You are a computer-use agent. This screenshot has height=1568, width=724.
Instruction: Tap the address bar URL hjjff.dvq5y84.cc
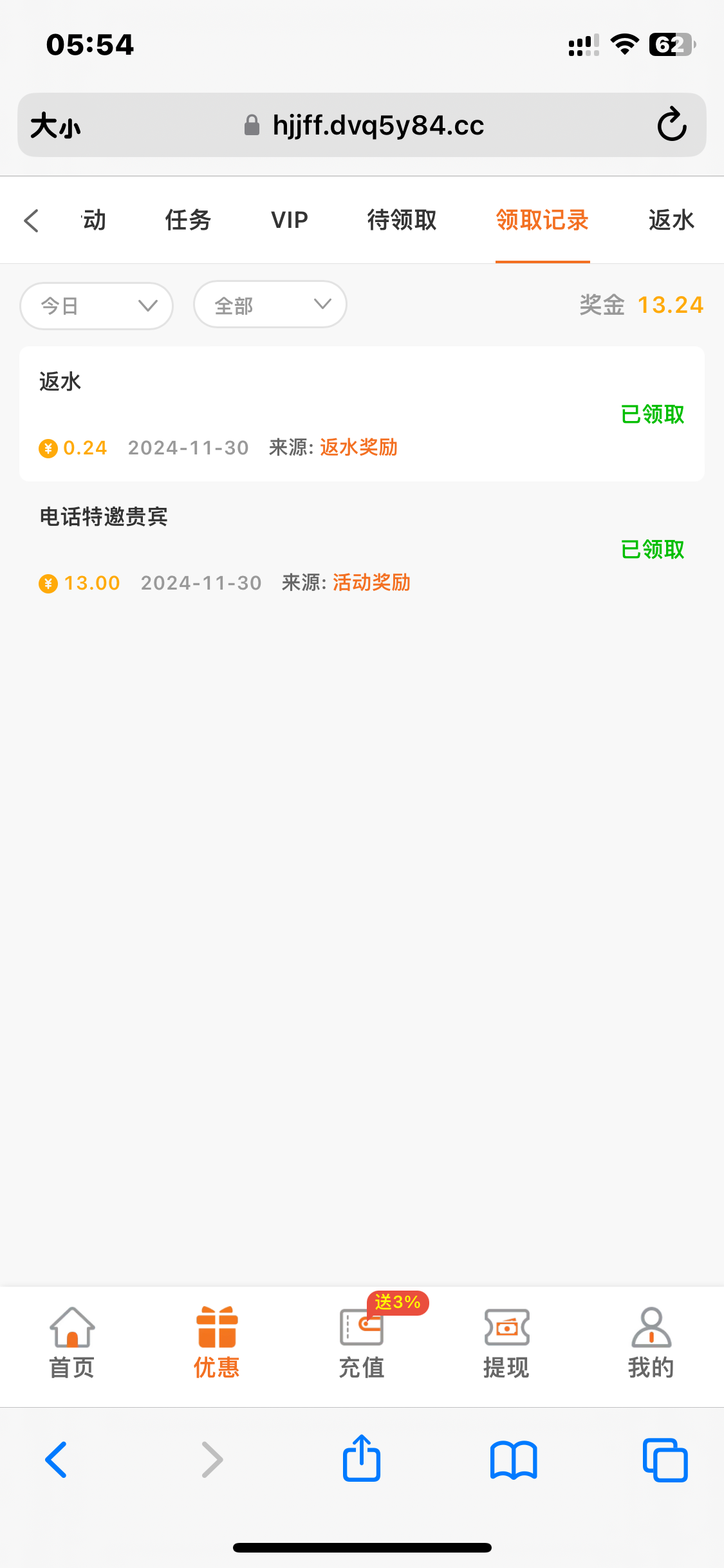pos(378,125)
